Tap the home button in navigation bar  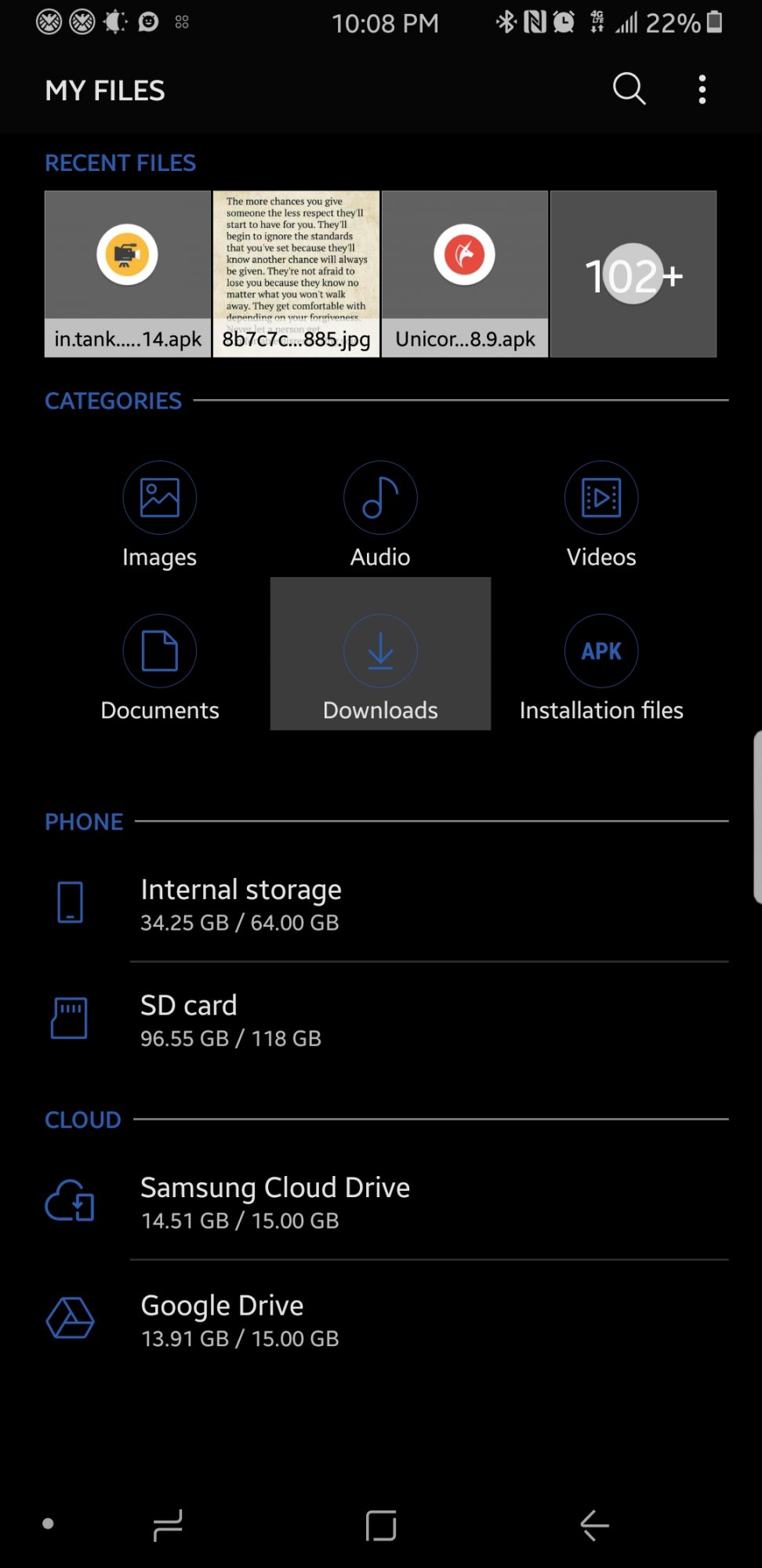(x=381, y=1525)
